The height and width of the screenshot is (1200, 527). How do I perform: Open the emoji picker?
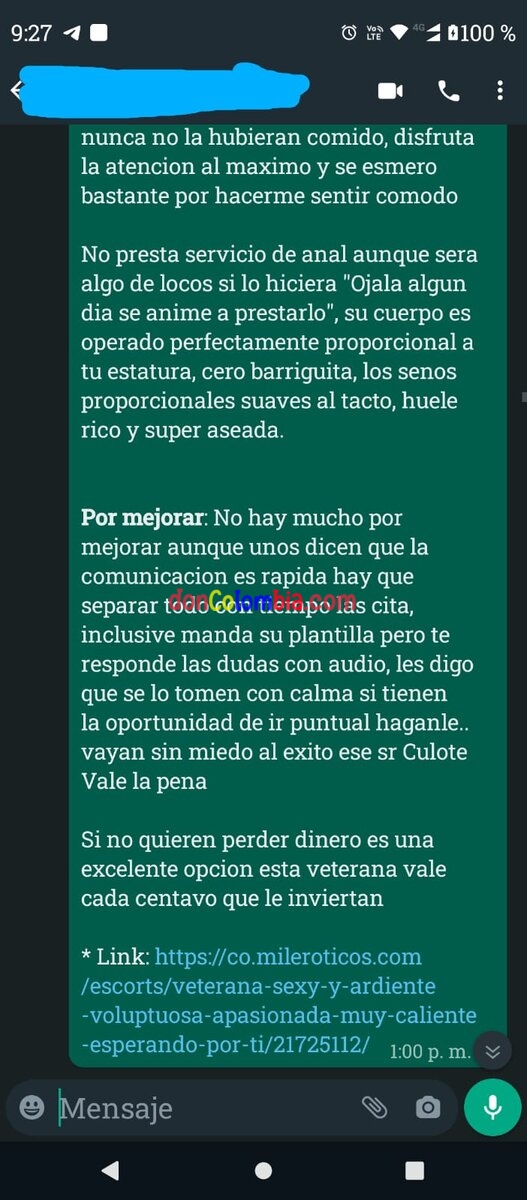pyautogui.click(x=33, y=1107)
